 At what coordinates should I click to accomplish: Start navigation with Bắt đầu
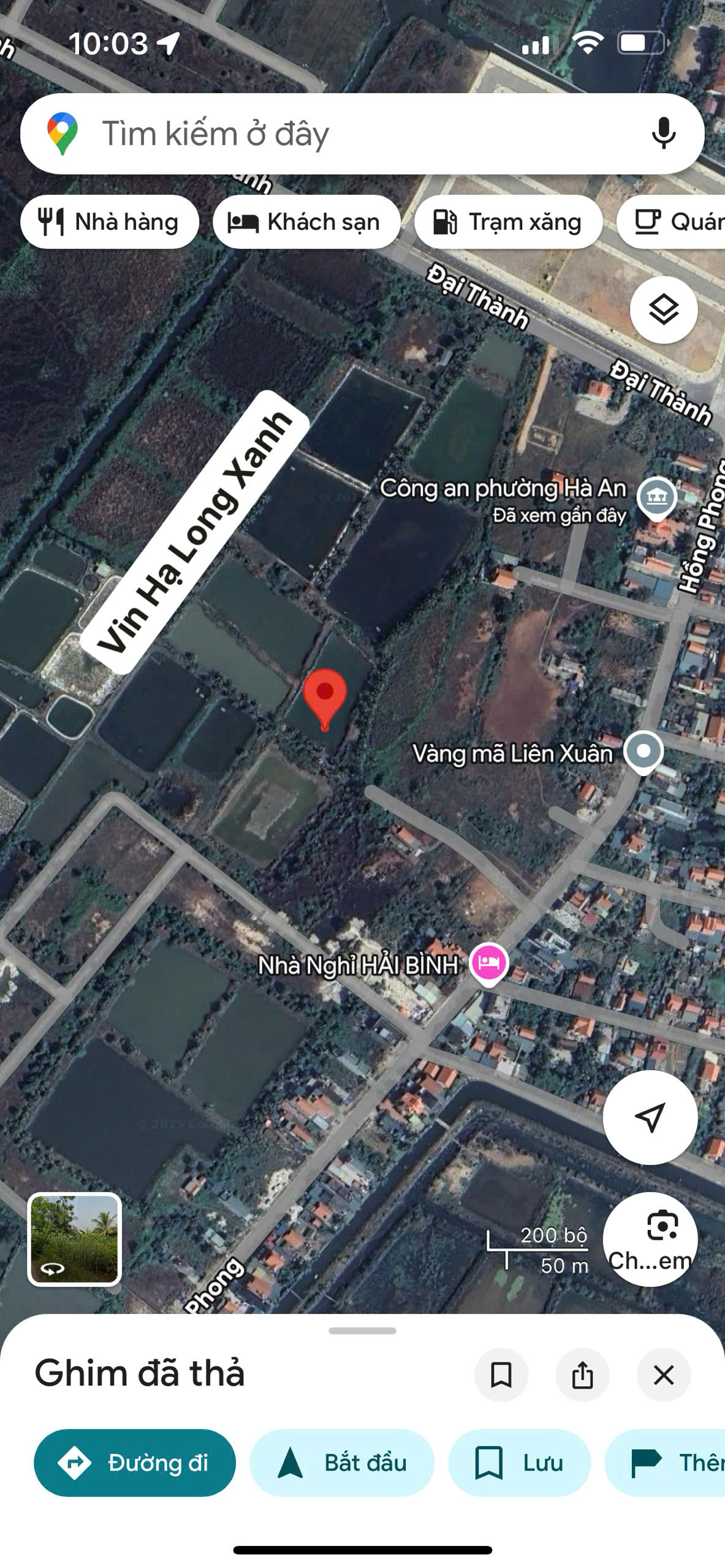tap(342, 1463)
